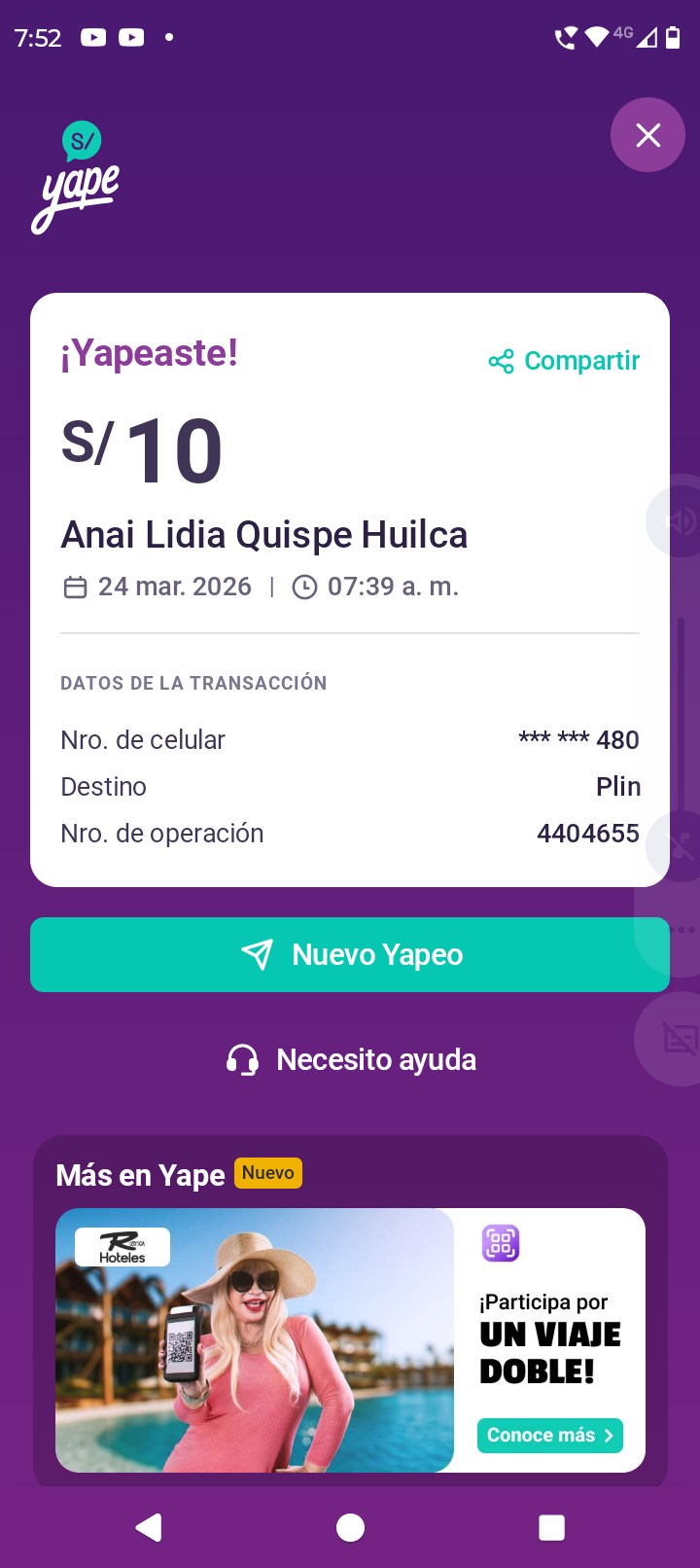Close the Yape confirmation screen
This screenshot has height=1568, width=700.
point(647,135)
